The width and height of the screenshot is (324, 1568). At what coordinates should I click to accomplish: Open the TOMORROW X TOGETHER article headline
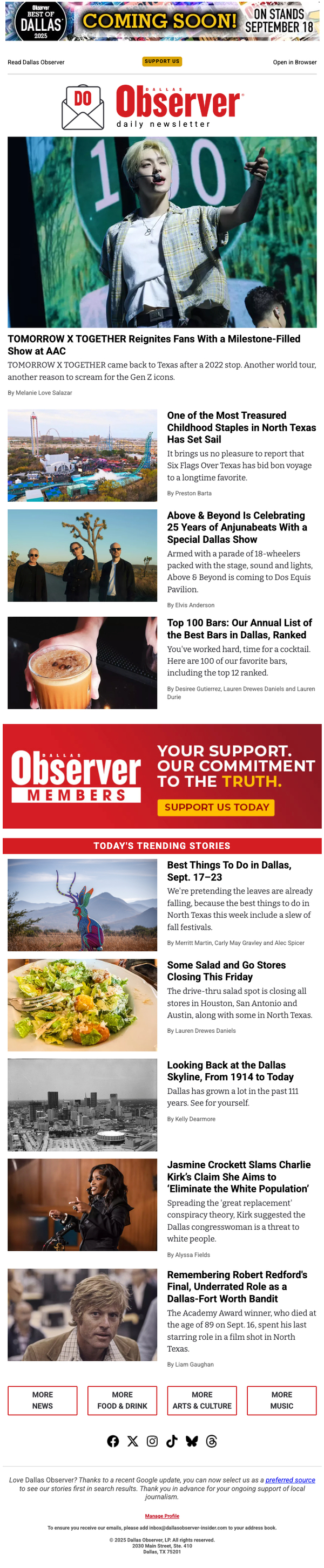coord(153,345)
